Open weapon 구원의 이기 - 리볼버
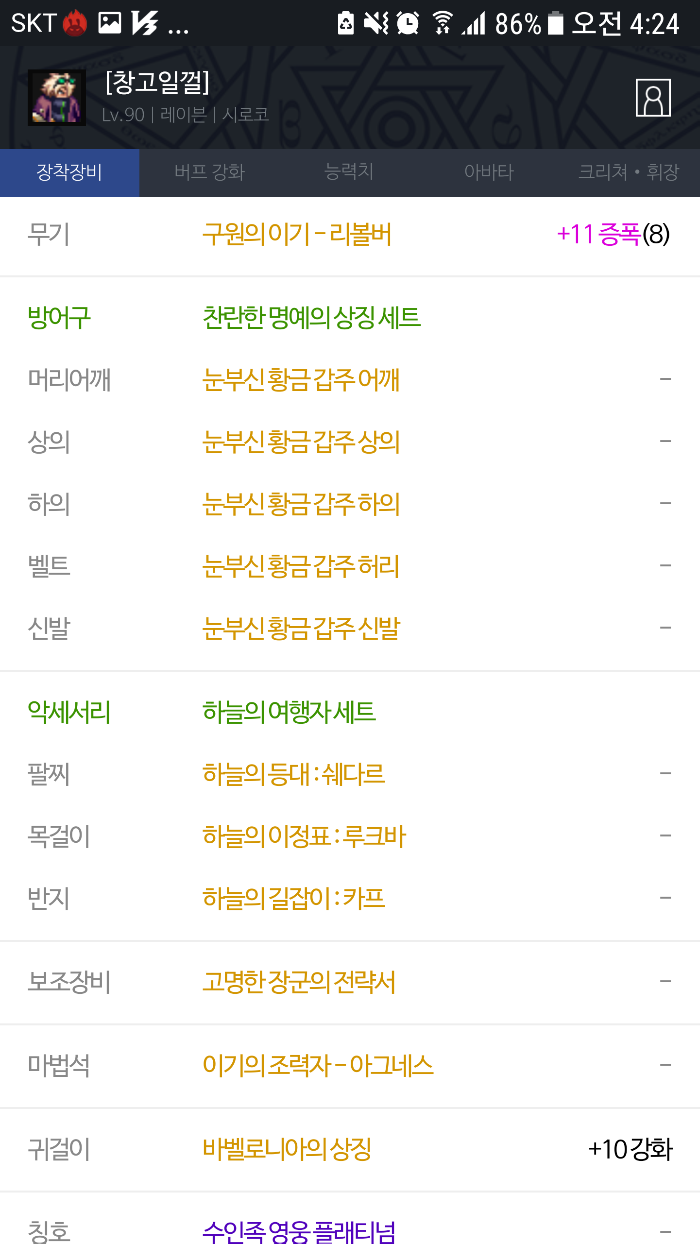Image resolution: width=700 pixels, height=1244 pixels. [296, 235]
